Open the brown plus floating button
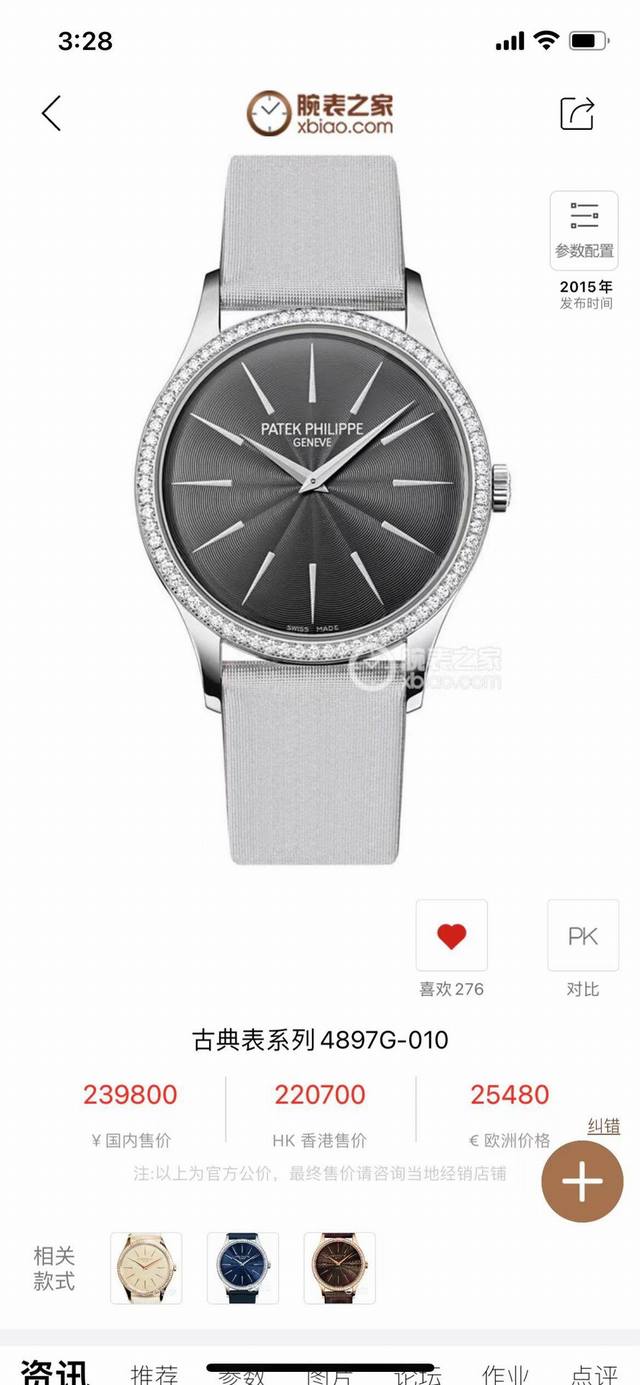The width and height of the screenshot is (640, 1385). coord(583,1182)
